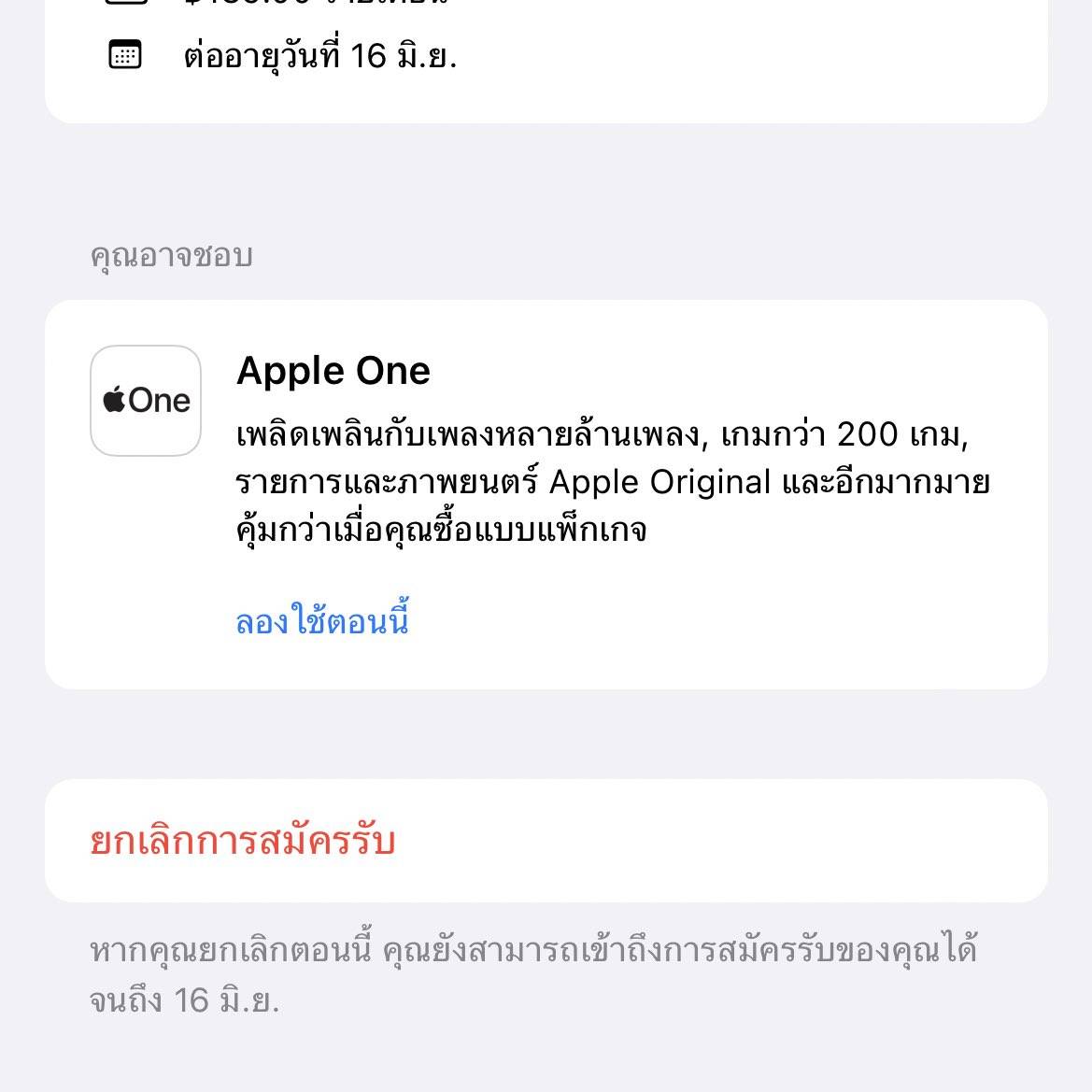Open the Apple One suggestion card

tap(546, 448)
